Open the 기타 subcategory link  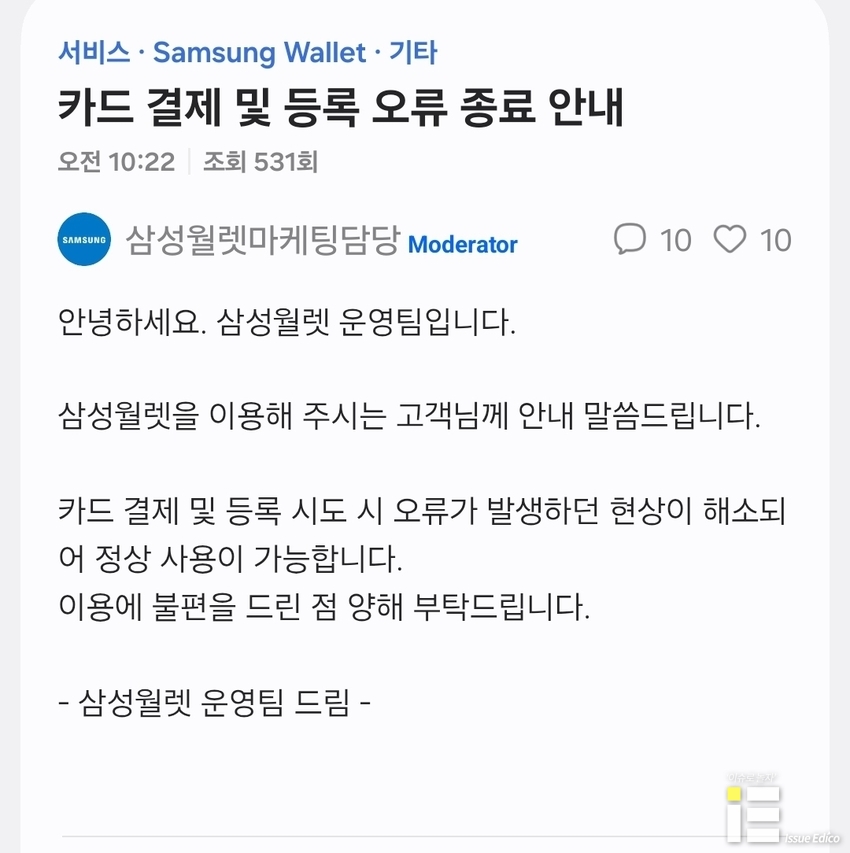pos(412,52)
